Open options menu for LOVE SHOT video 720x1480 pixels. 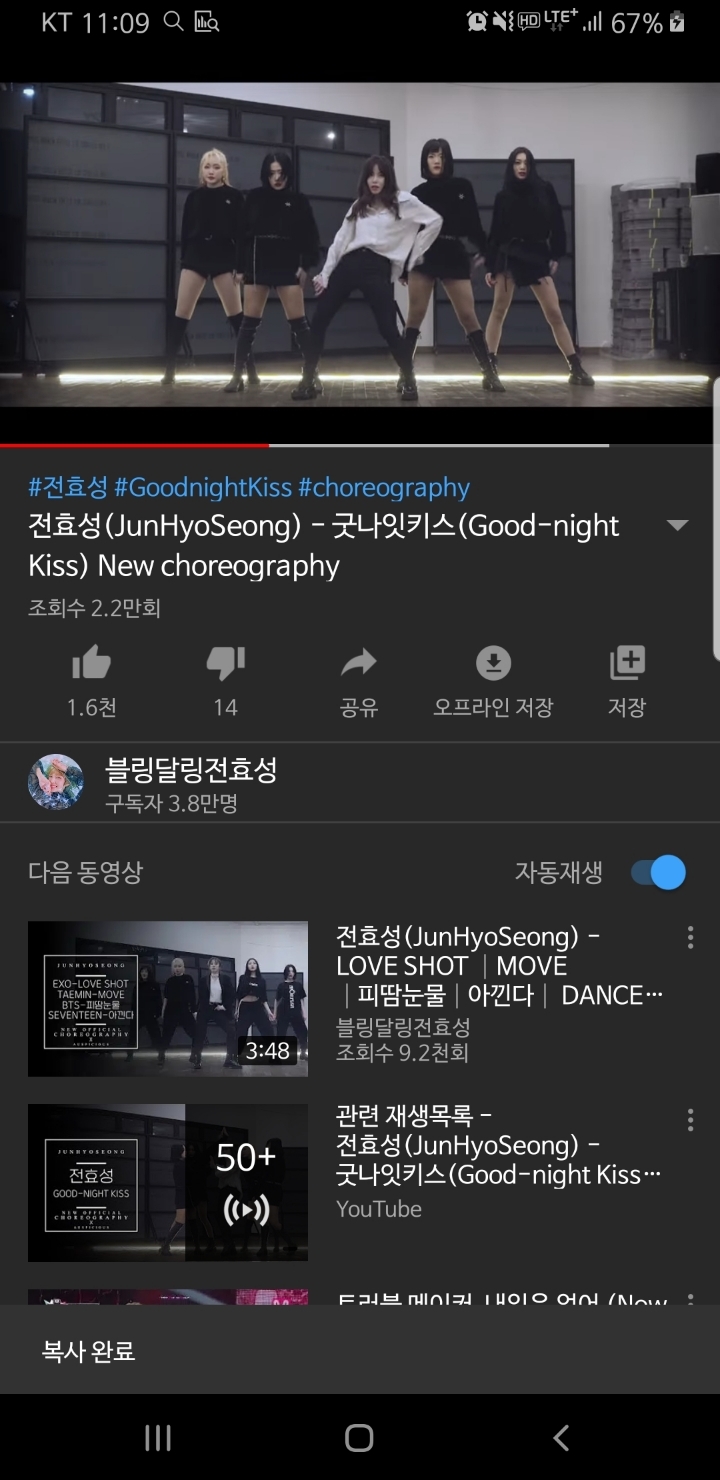click(x=690, y=938)
